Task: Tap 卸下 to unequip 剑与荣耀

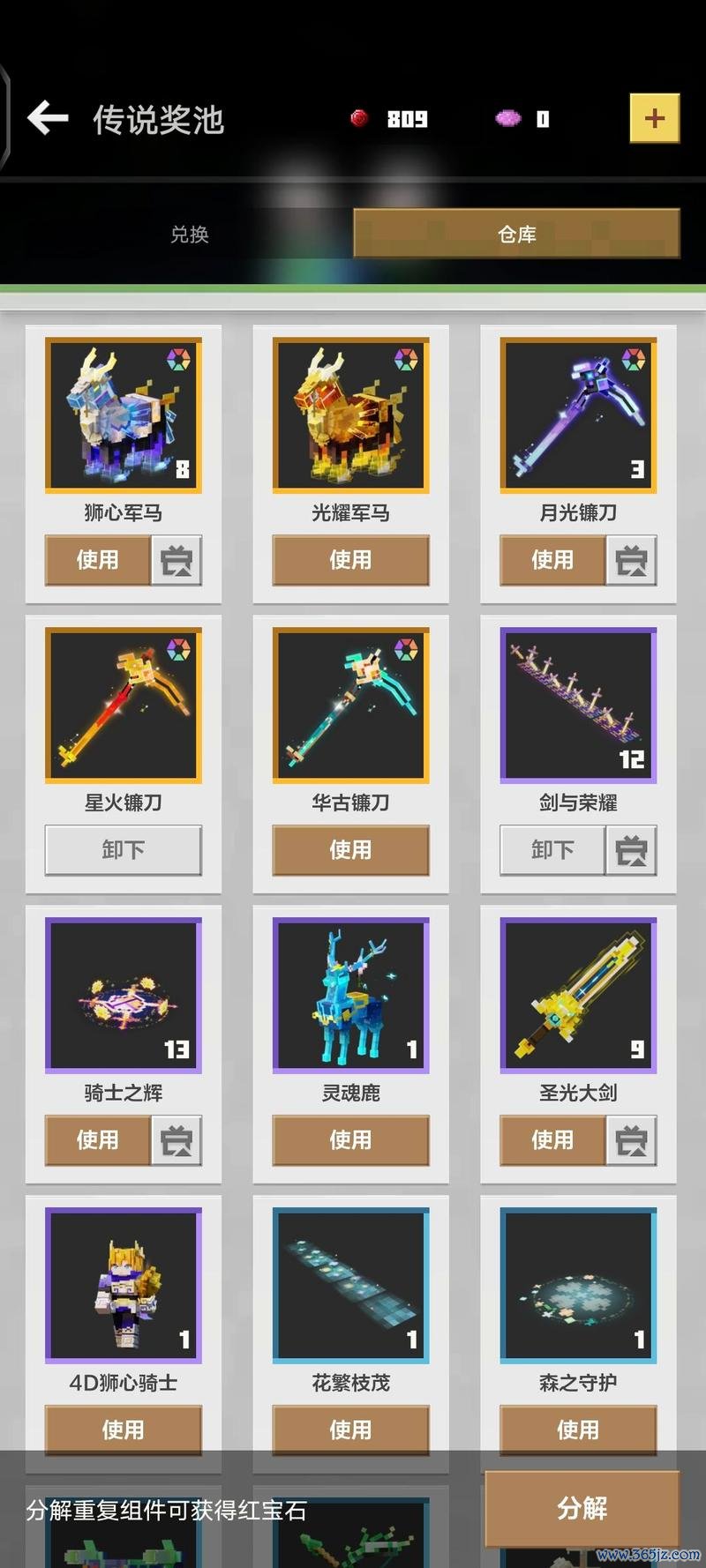Action: (552, 850)
